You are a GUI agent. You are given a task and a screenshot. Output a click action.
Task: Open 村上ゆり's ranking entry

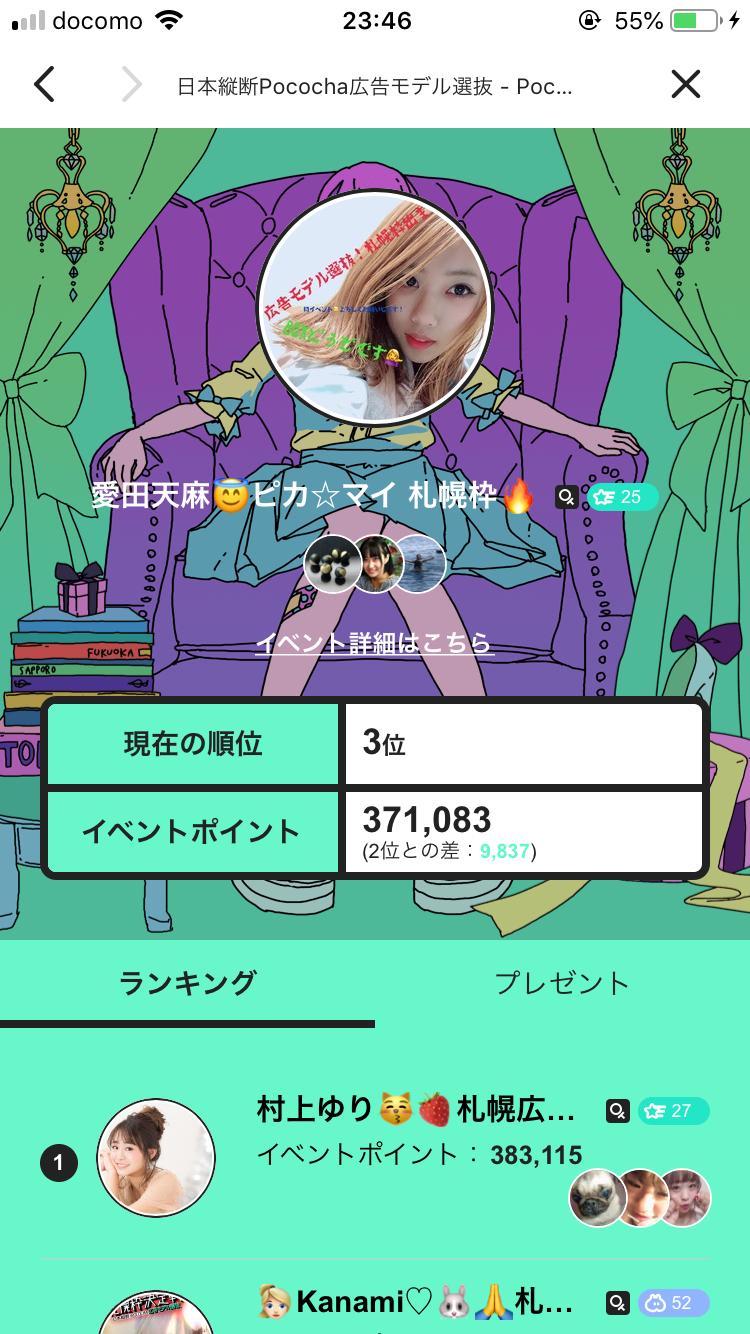click(415, 1110)
